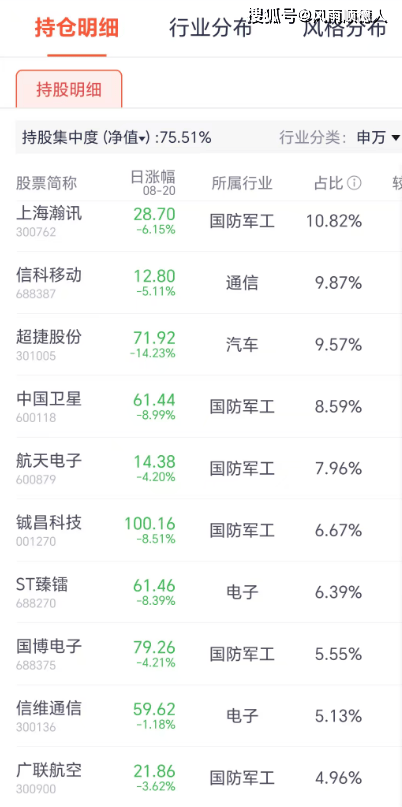This screenshot has width=402, height=807.
Task: Open the 铖昌科技 stock row
Action: (201, 530)
